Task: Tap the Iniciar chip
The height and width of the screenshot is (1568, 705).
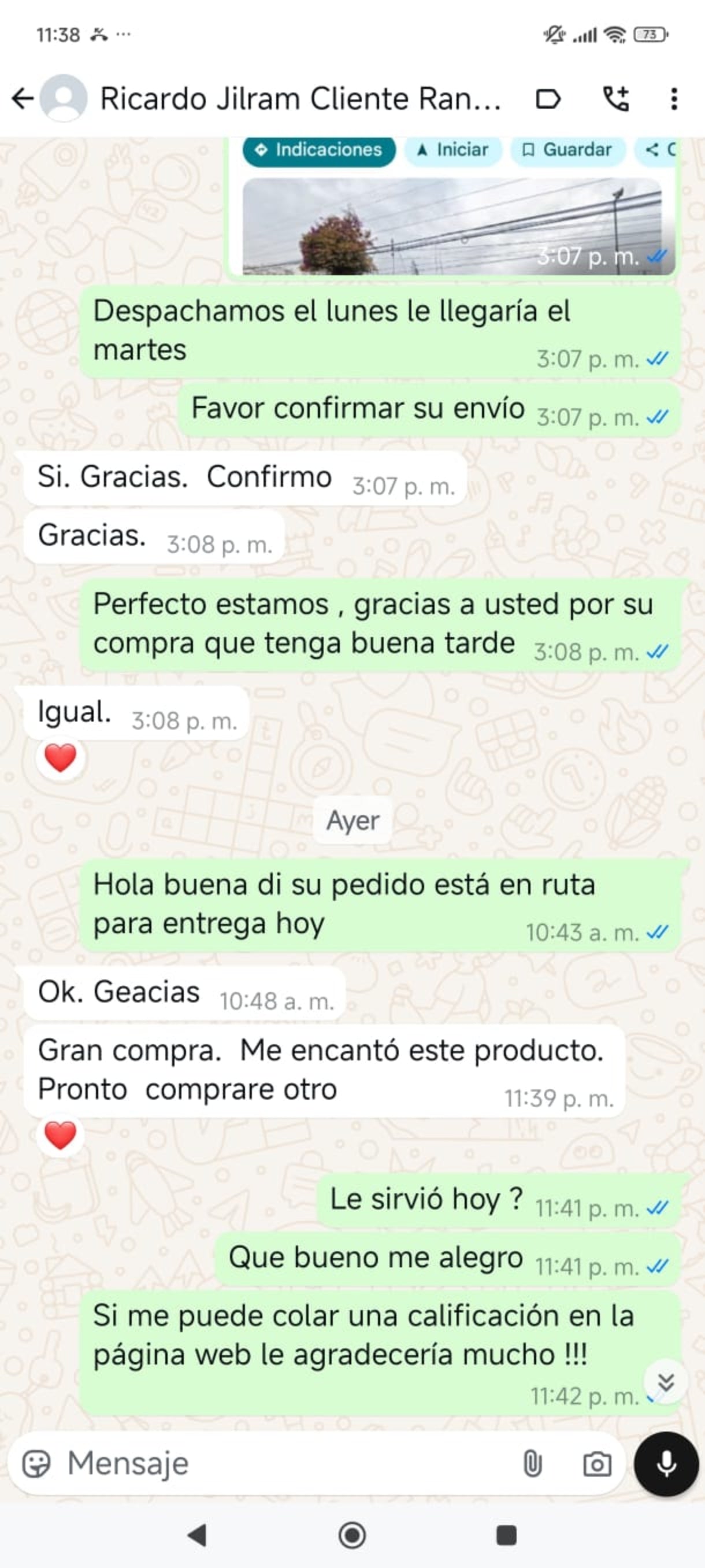Action: click(x=452, y=150)
